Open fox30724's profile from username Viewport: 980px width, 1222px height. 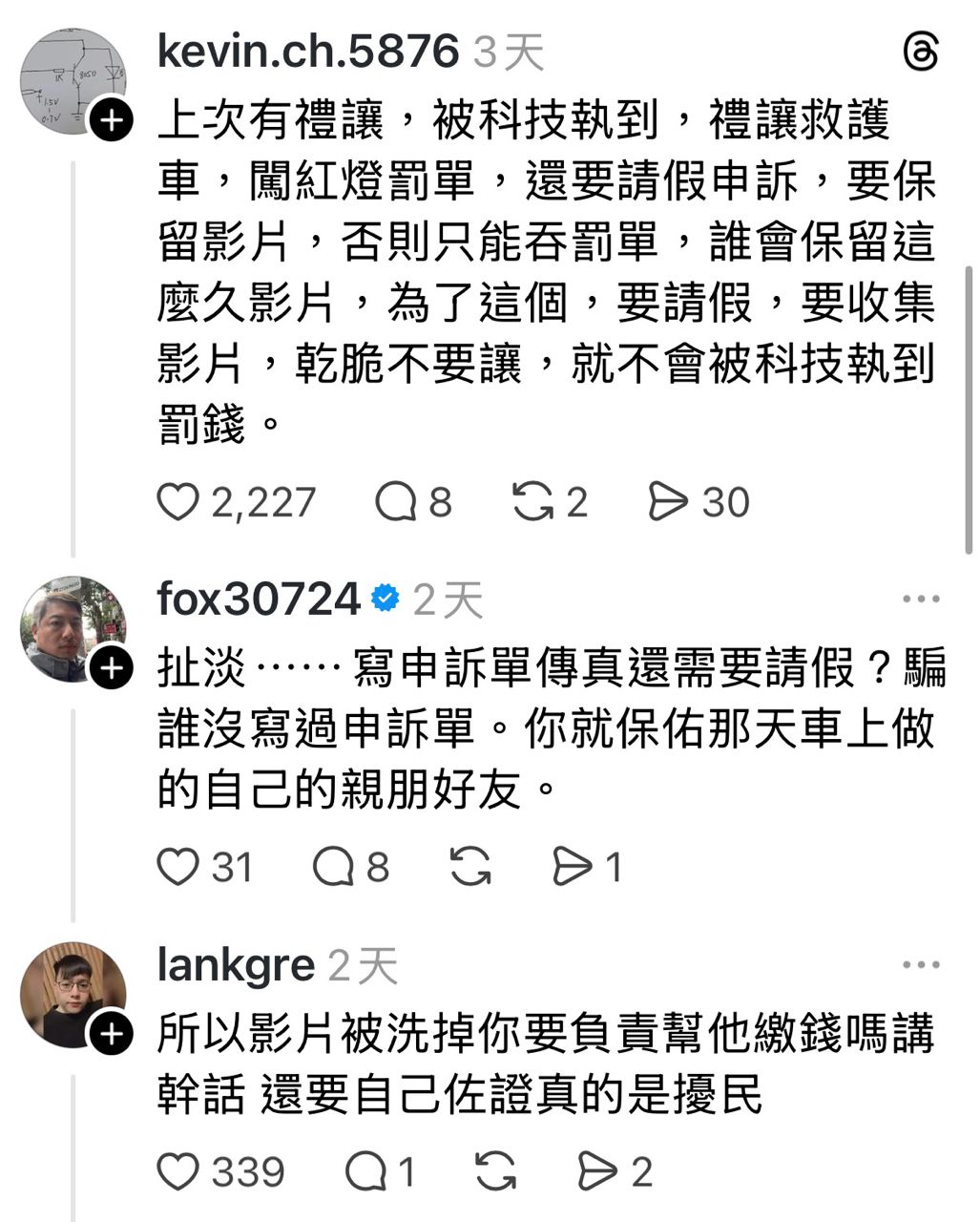coord(259,600)
